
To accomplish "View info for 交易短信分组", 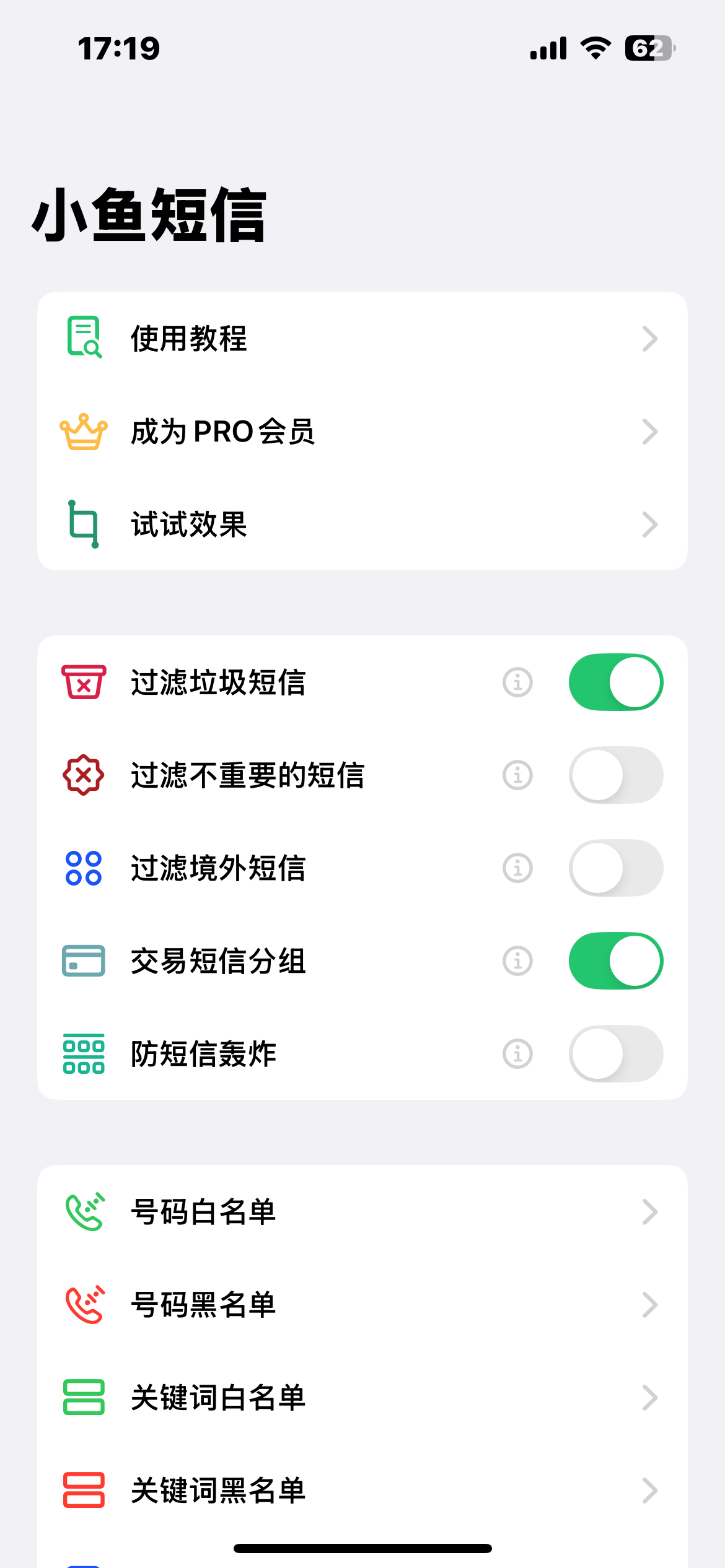I will click(x=517, y=961).
